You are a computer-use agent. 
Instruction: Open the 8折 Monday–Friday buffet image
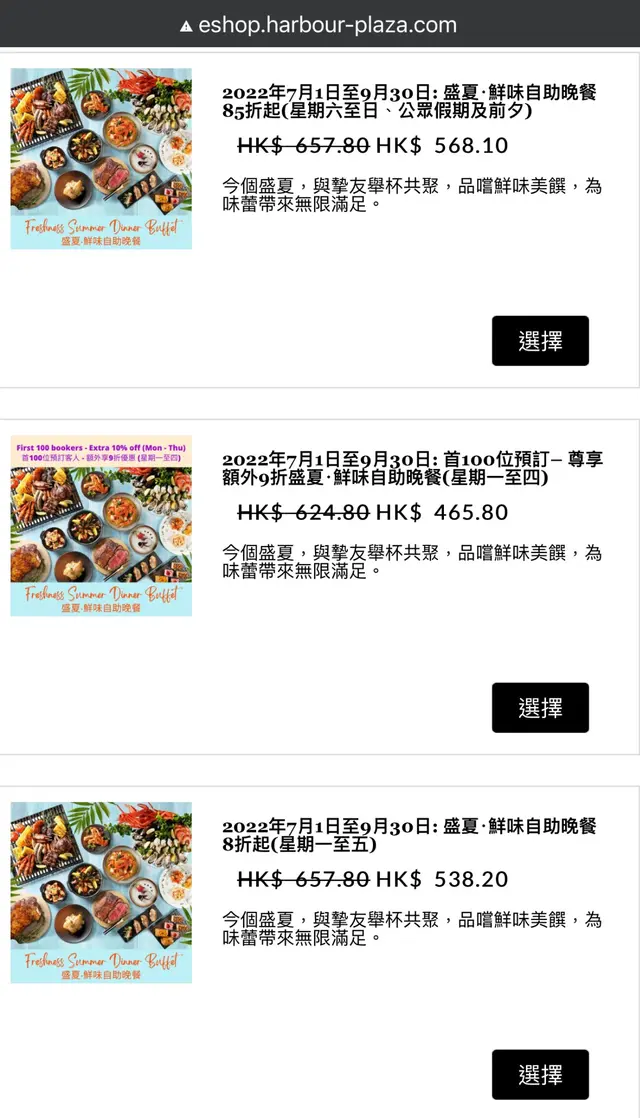[101, 892]
